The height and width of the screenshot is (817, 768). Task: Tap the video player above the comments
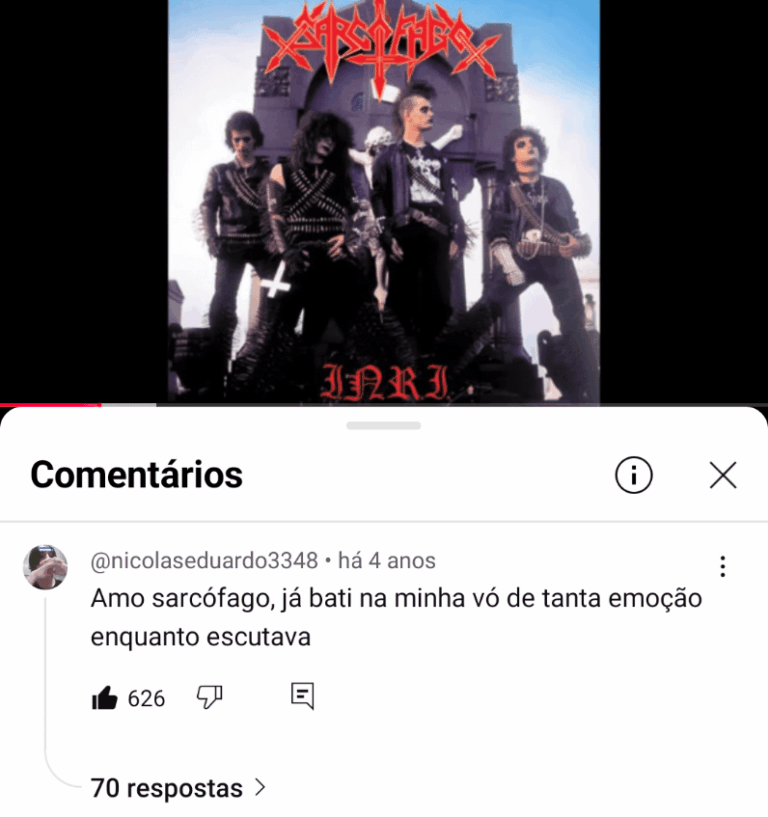pyautogui.click(x=384, y=200)
